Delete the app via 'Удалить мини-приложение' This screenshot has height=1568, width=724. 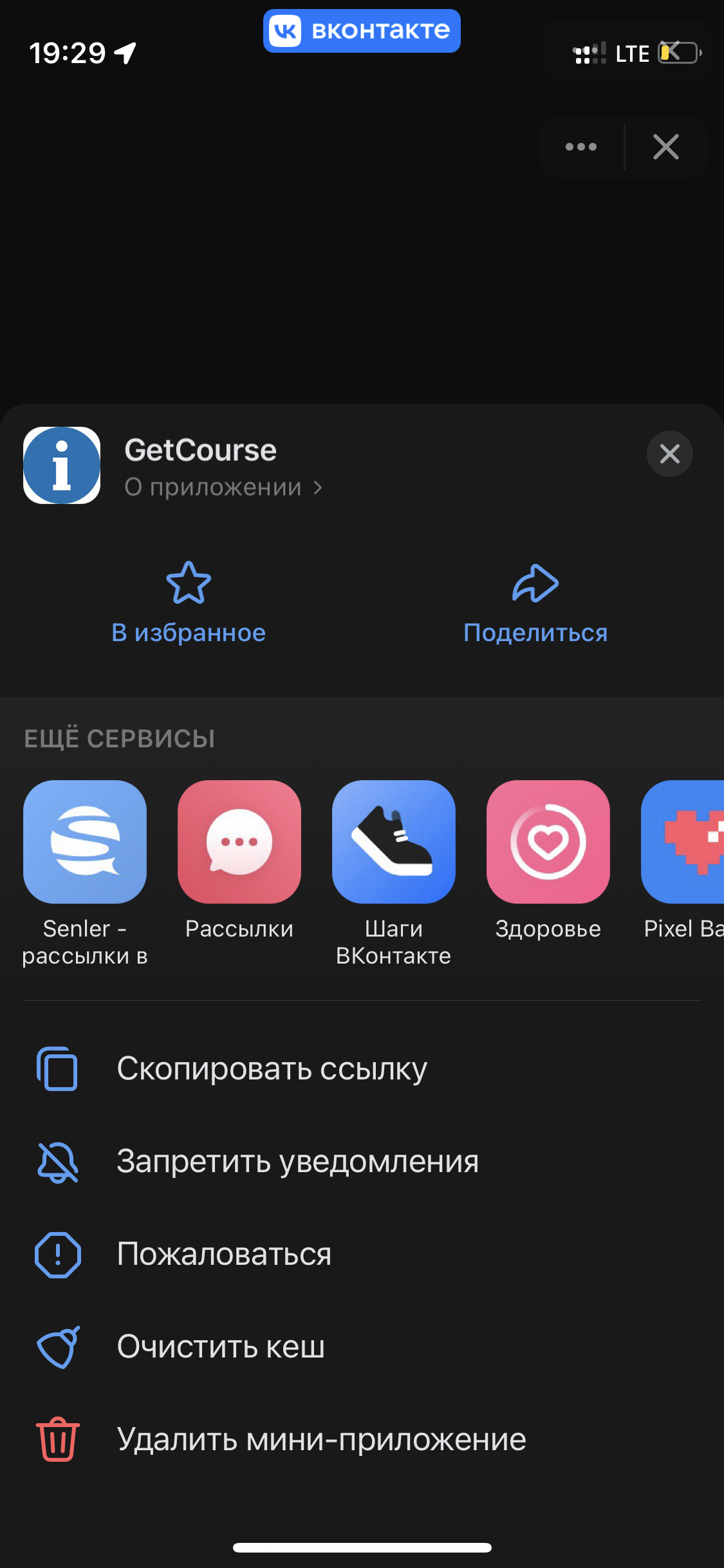pyautogui.click(x=320, y=1439)
